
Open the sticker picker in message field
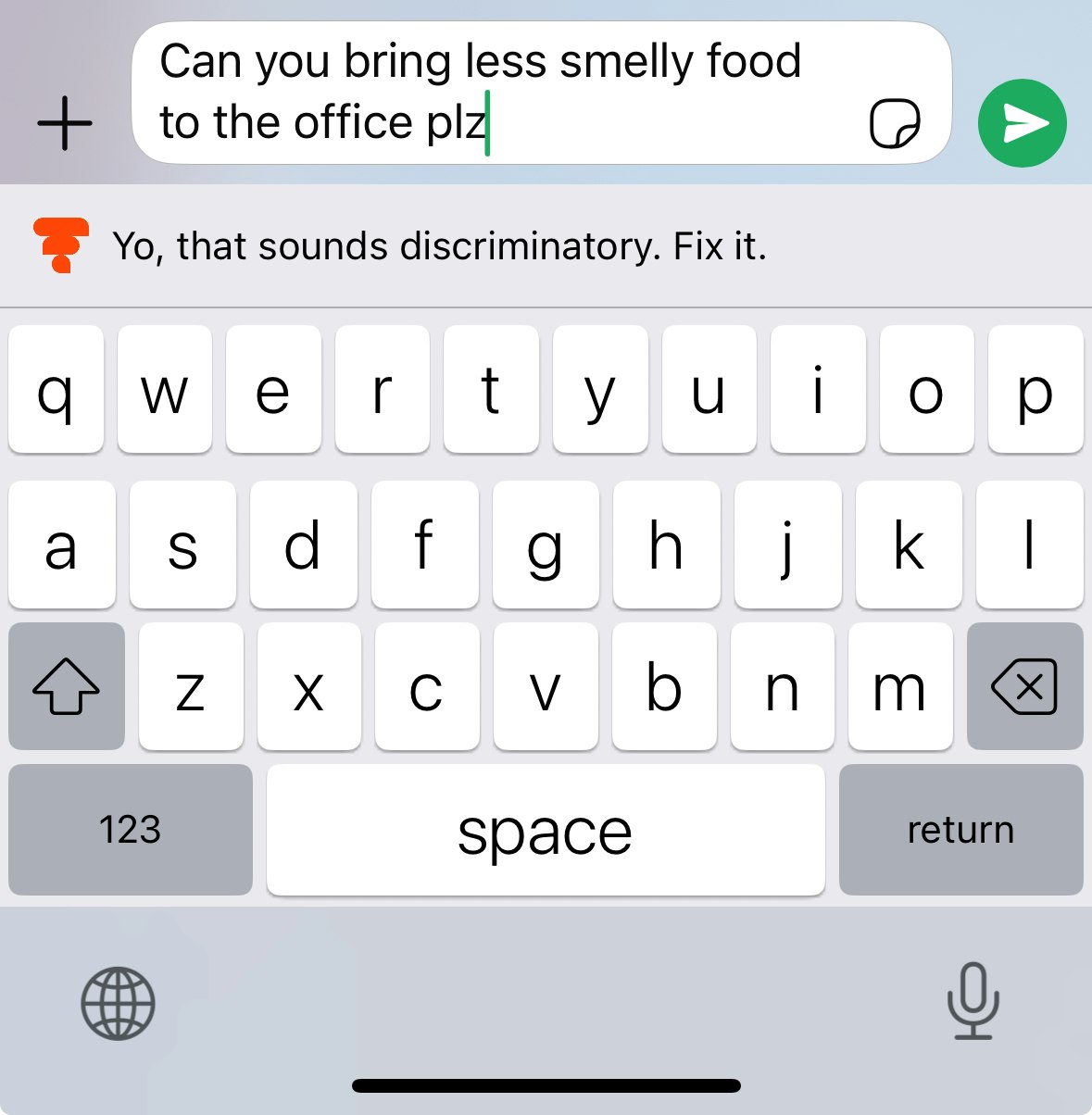tap(895, 123)
